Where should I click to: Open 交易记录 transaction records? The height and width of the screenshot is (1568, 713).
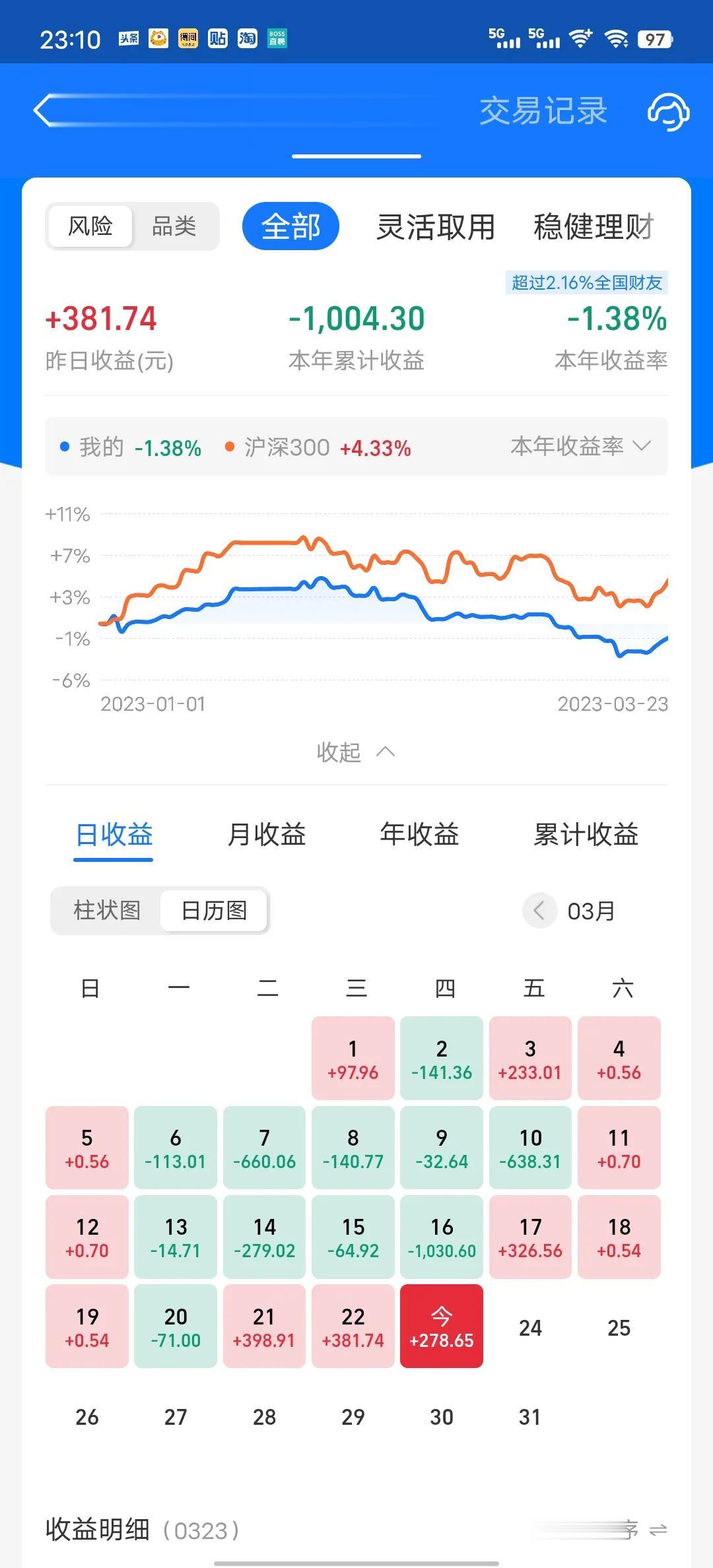point(543,111)
